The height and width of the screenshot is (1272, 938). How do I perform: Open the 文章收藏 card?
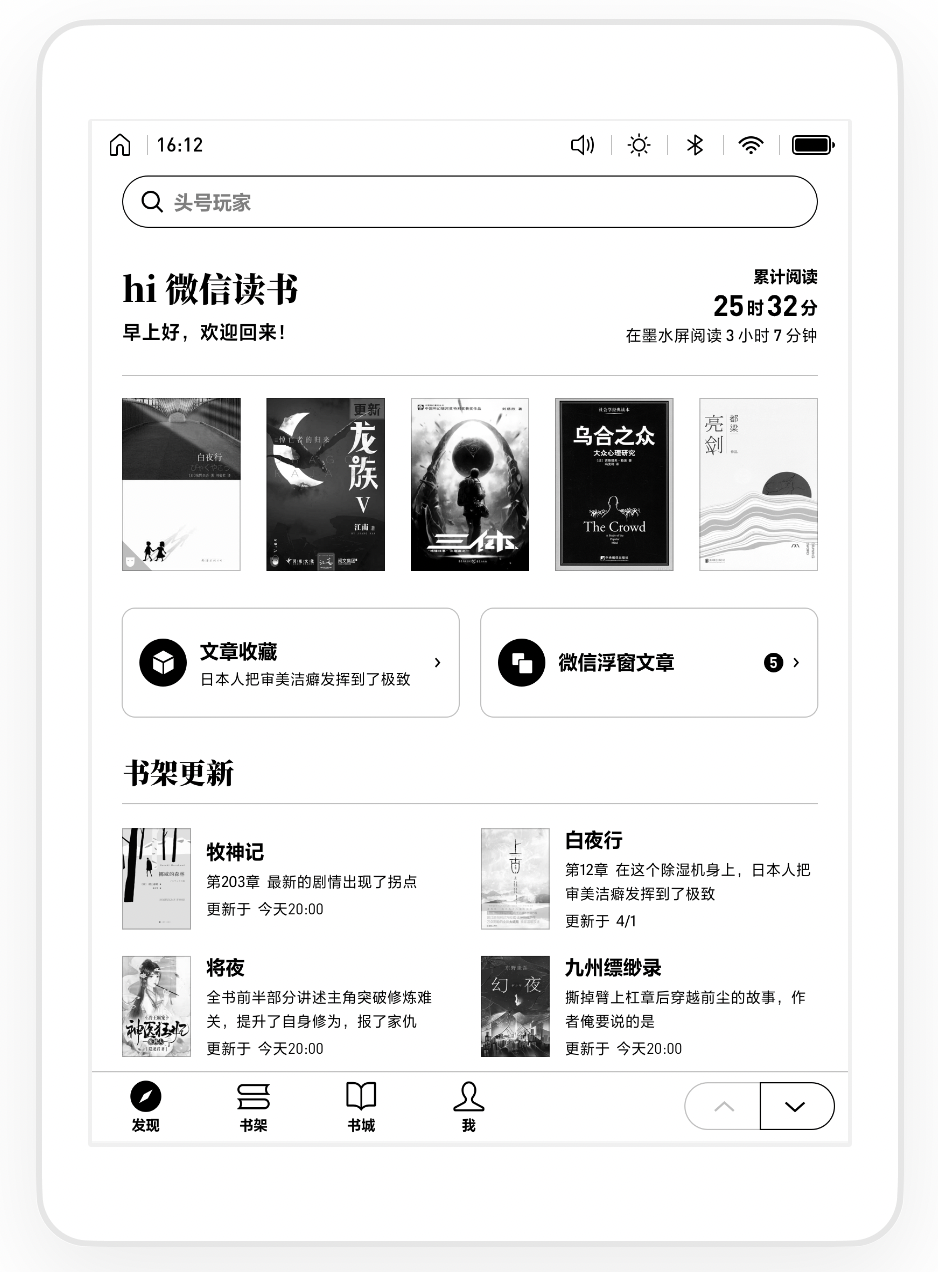pyautogui.click(x=290, y=663)
